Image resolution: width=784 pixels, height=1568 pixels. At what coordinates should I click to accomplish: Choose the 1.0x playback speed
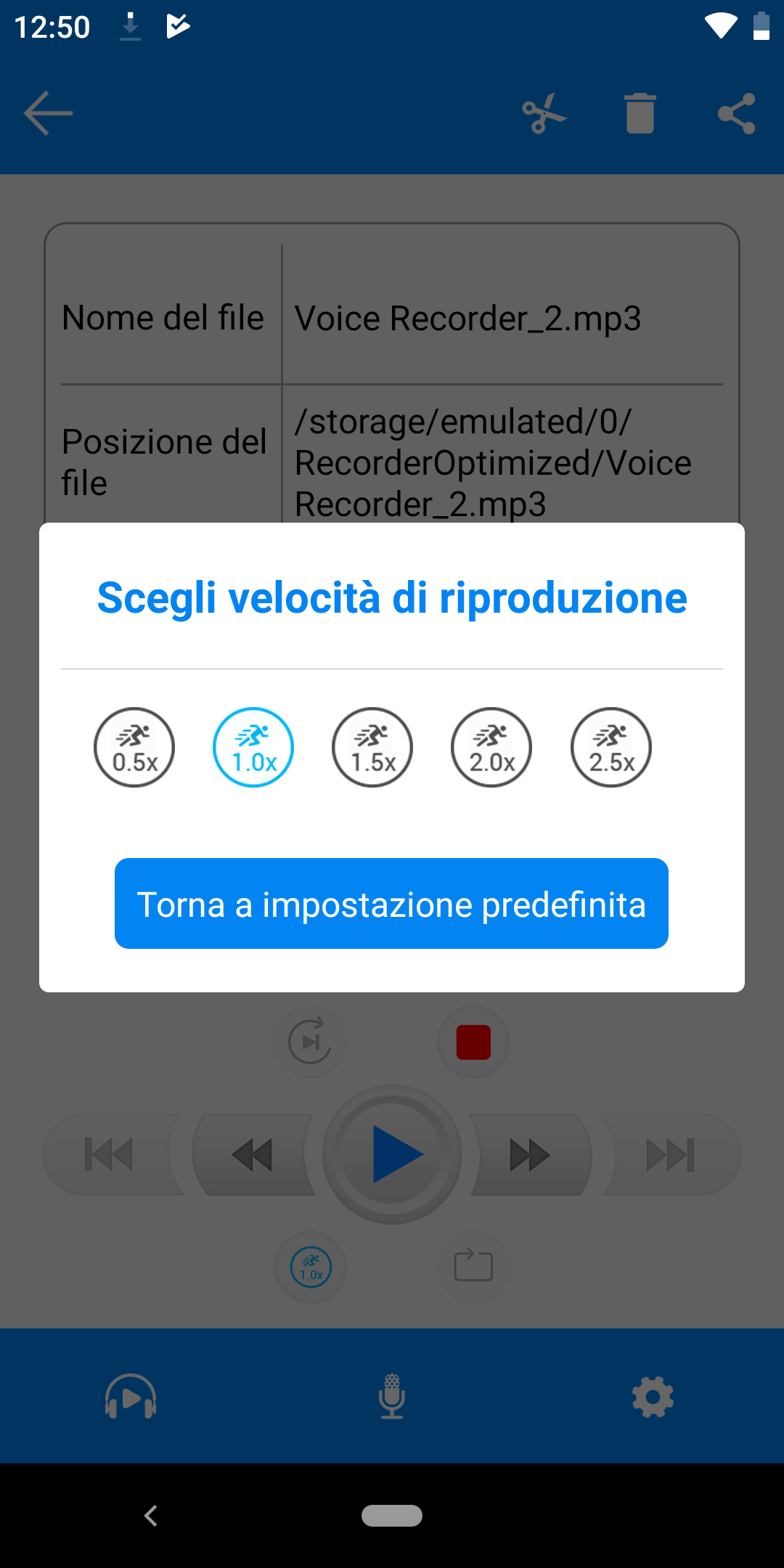coord(253,747)
